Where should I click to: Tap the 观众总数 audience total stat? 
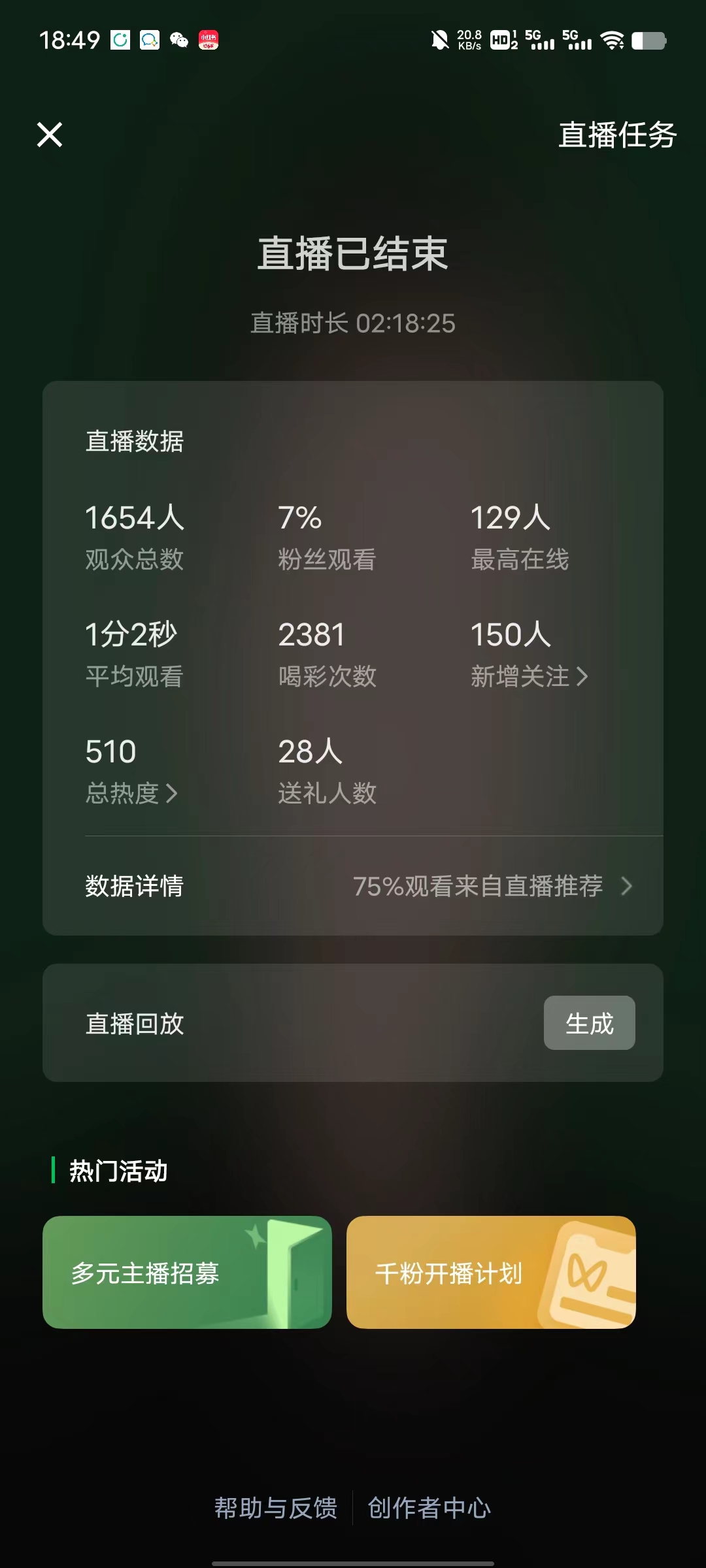tap(133, 536)
